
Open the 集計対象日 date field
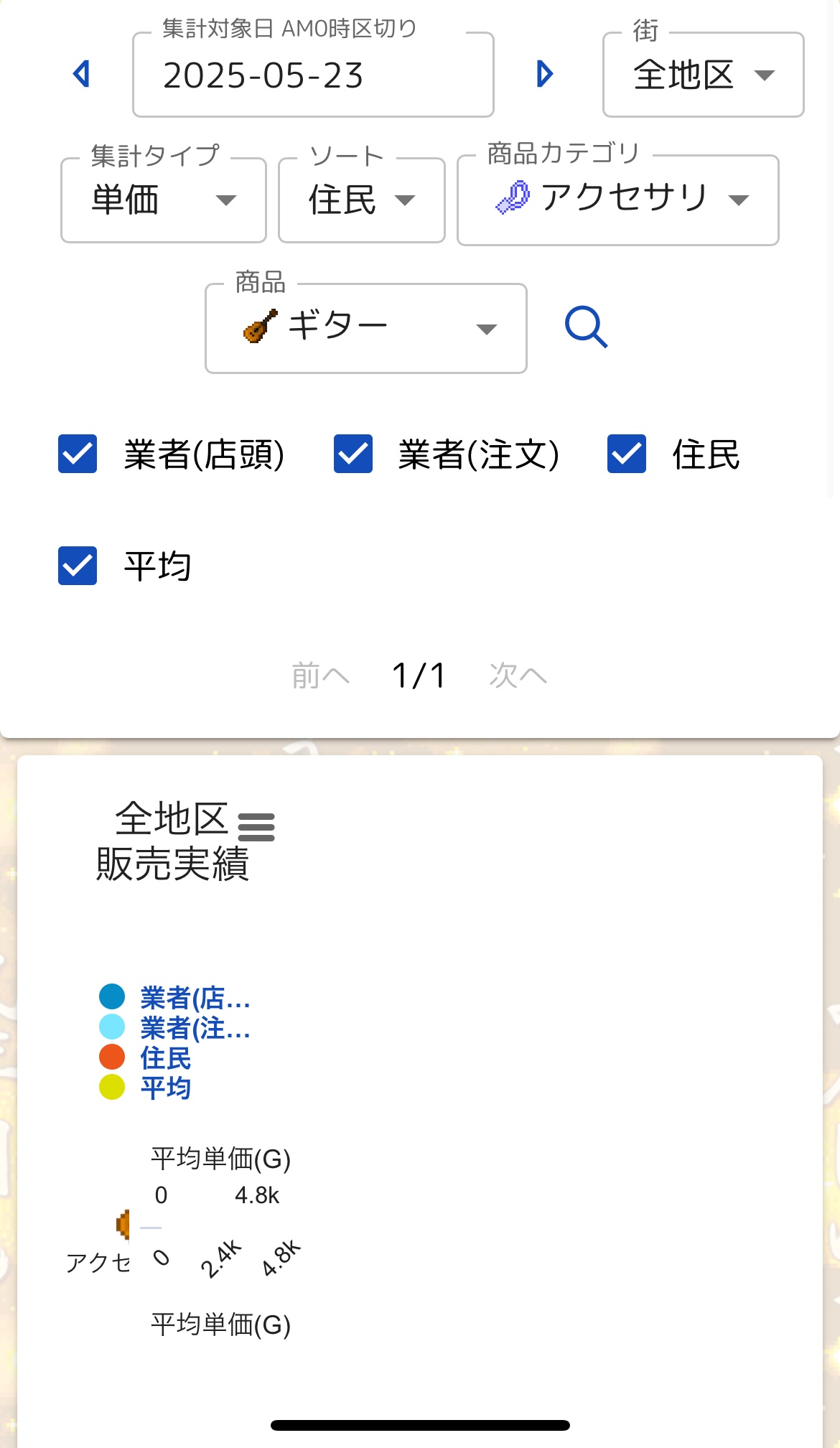313,75
